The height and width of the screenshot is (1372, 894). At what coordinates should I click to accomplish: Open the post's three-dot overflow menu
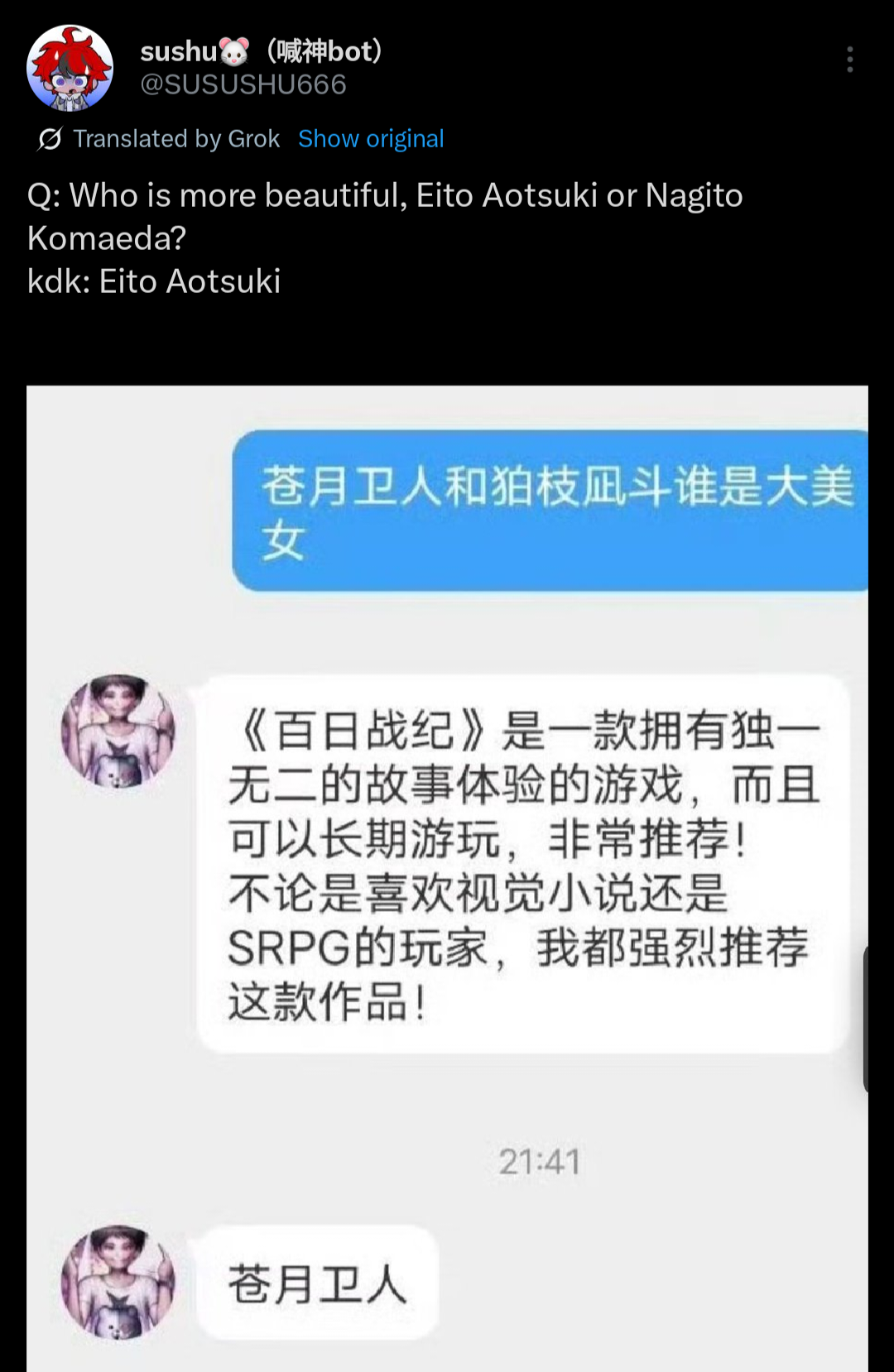[x=849, y=60]
